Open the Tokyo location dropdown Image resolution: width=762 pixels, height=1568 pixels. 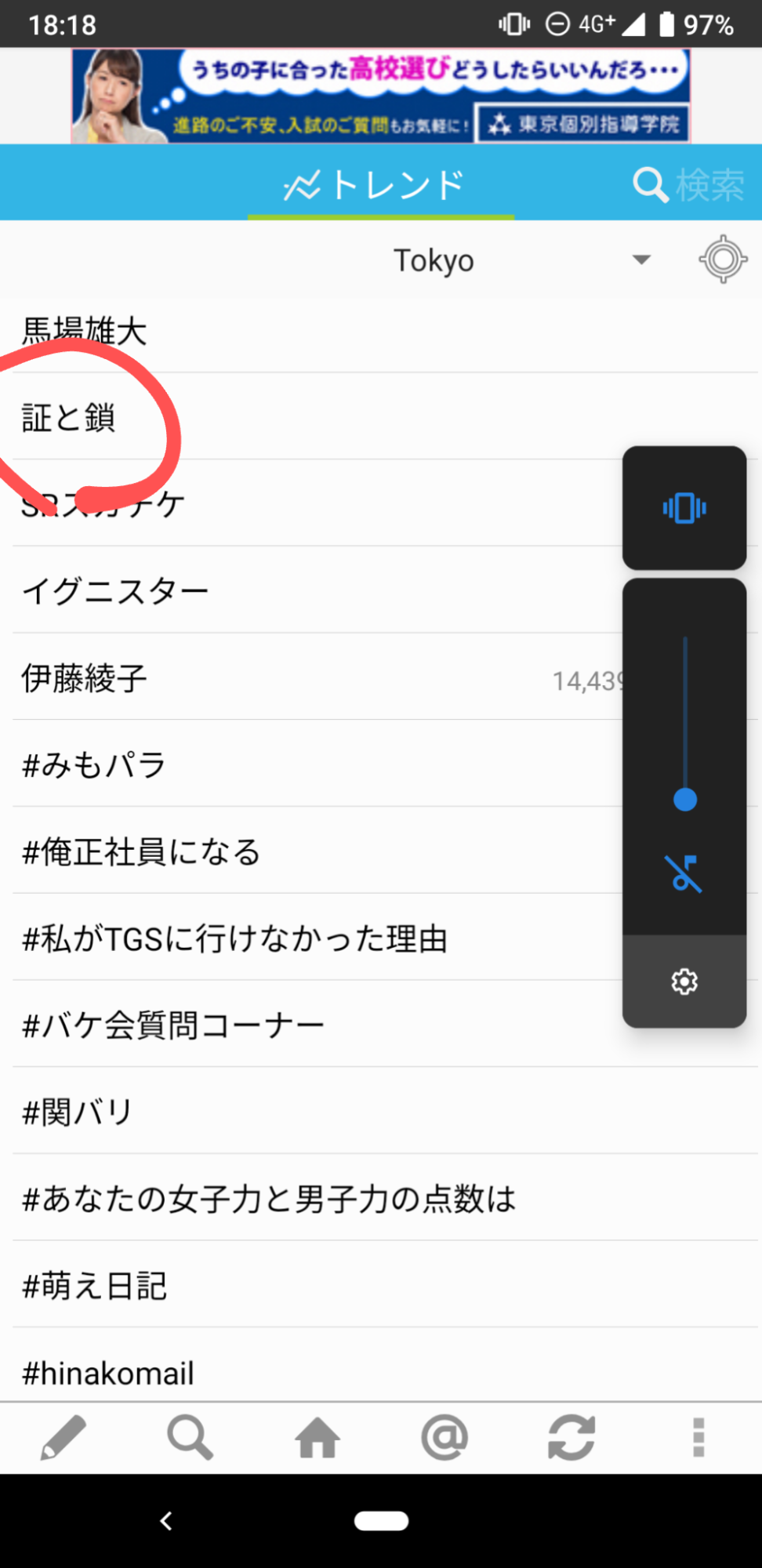[434, 260]
